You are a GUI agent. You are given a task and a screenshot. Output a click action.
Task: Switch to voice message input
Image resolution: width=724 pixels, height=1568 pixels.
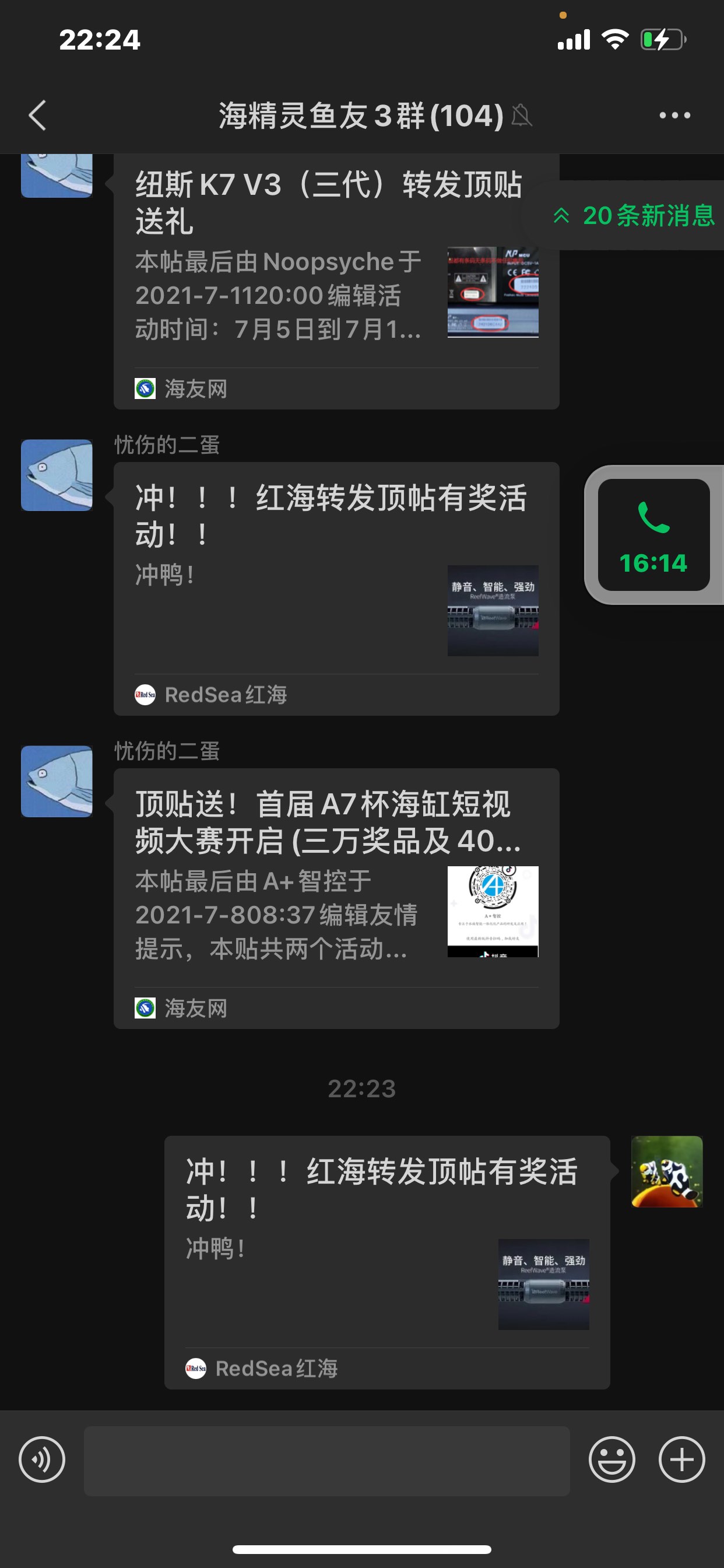[42, 1459]
